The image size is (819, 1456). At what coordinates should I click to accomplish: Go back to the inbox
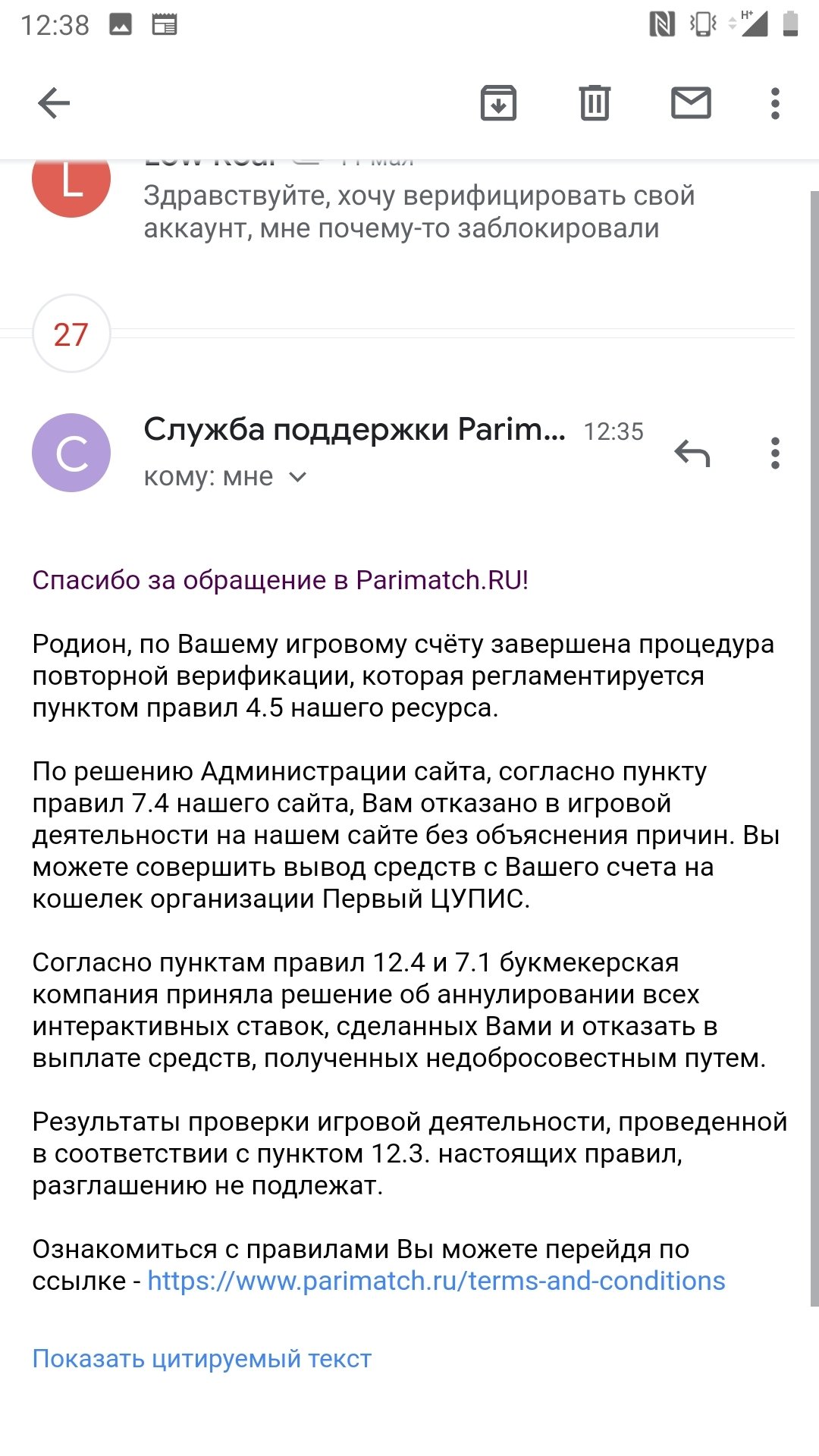(x=54, y=103)
